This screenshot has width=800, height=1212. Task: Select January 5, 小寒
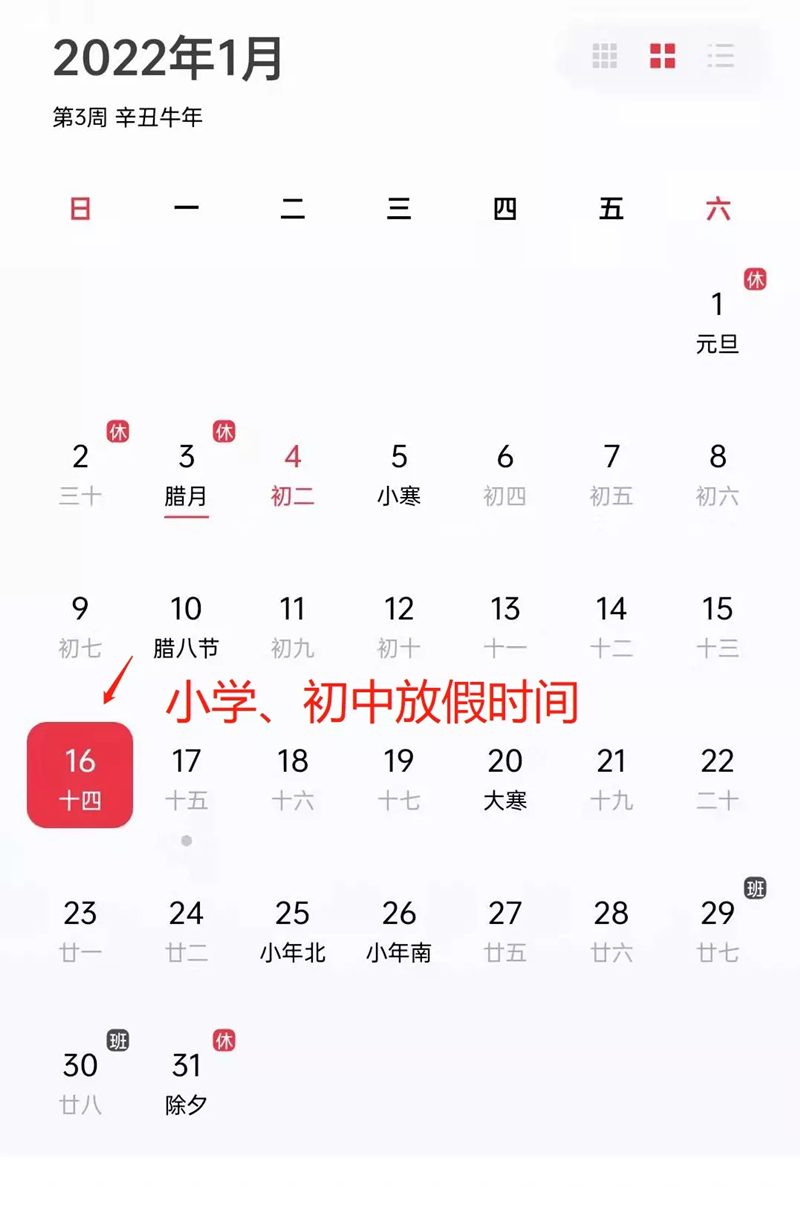[399, 474]
